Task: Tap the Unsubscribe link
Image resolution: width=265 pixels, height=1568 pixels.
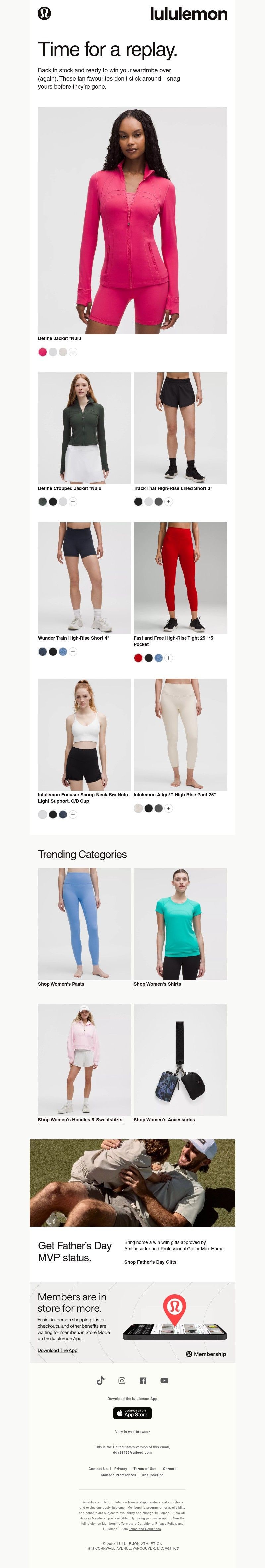Action: point(153,1475)
